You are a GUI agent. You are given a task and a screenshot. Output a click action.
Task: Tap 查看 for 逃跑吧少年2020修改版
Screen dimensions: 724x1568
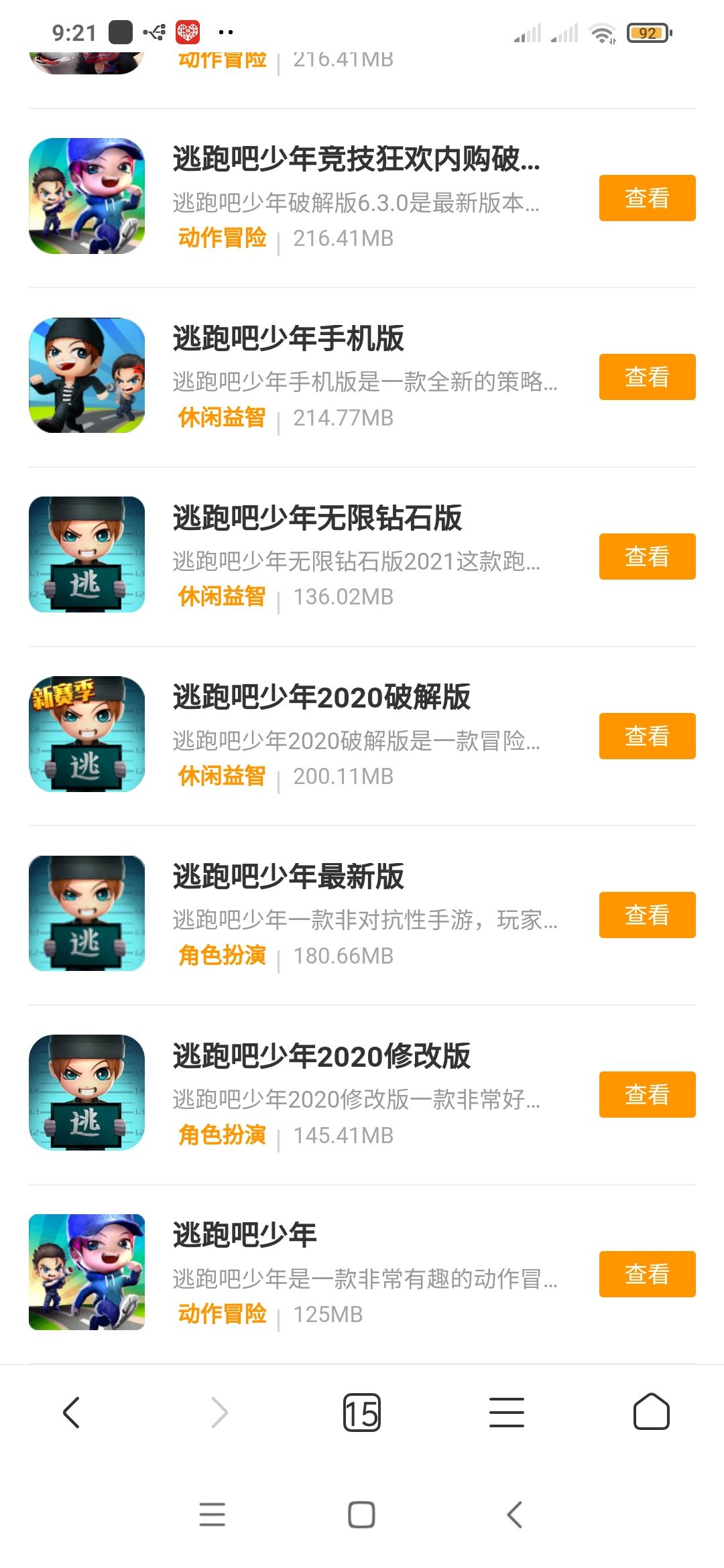tap(647, 1094)
